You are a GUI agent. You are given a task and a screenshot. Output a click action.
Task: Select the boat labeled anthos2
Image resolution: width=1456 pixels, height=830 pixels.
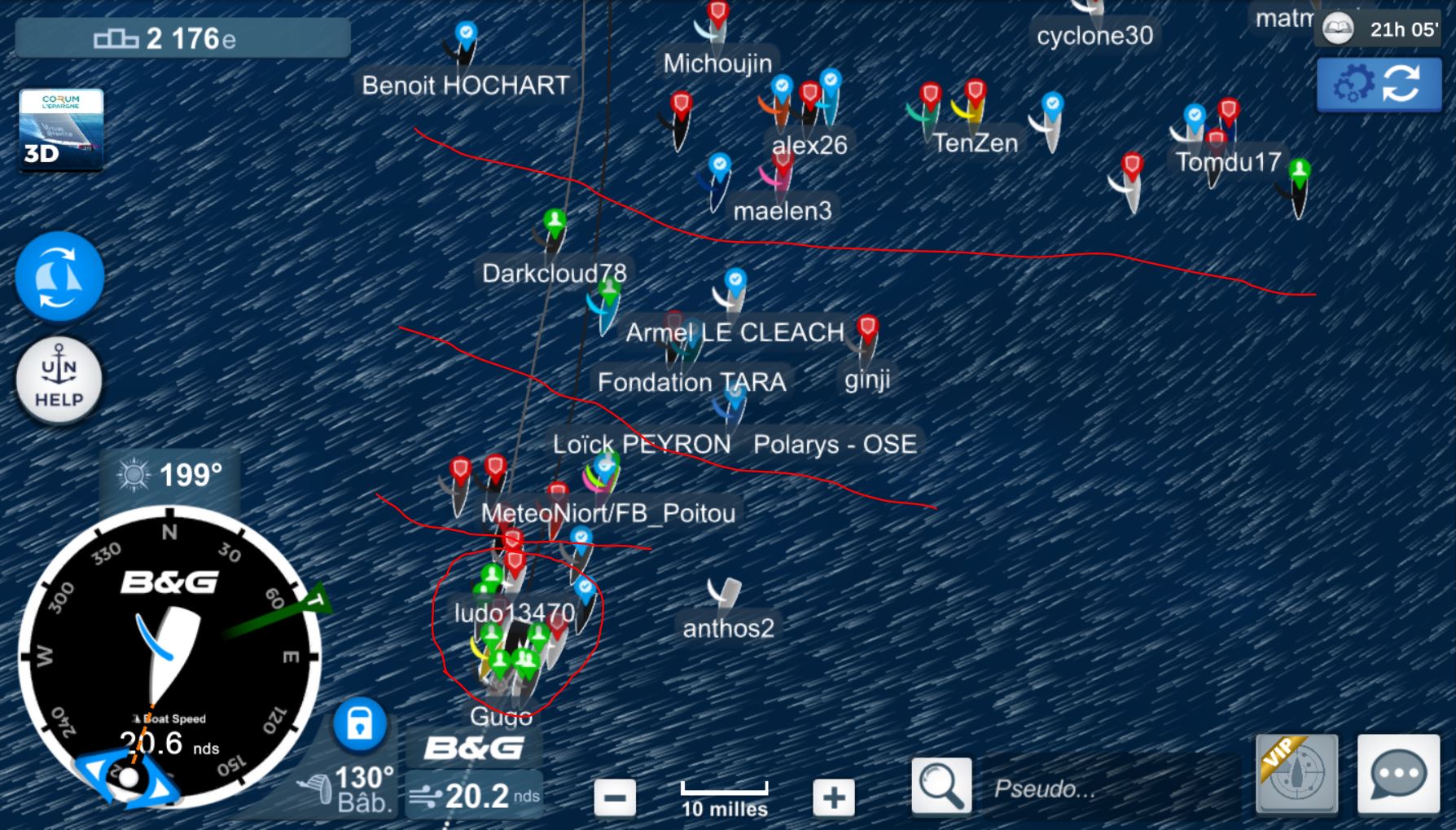723,593
